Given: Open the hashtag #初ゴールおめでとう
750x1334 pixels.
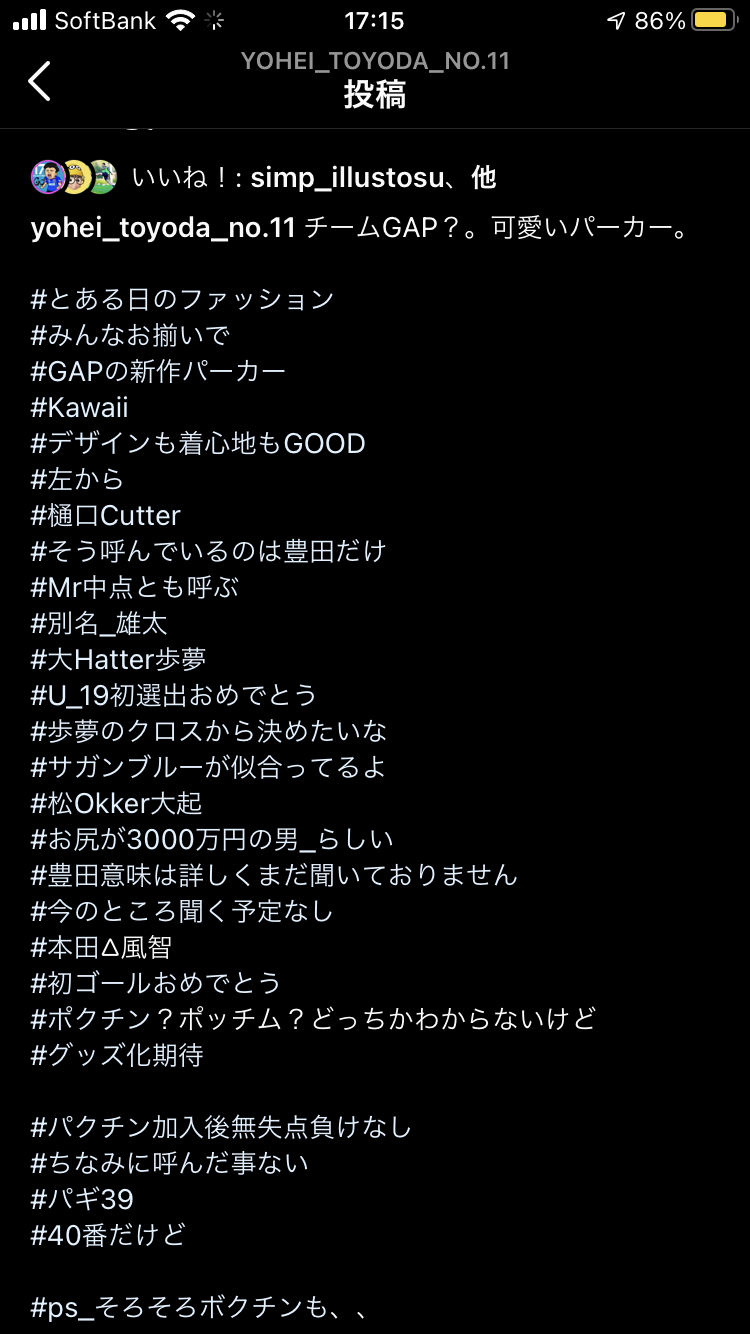Looking at the screenshot, I should (156, 983).
